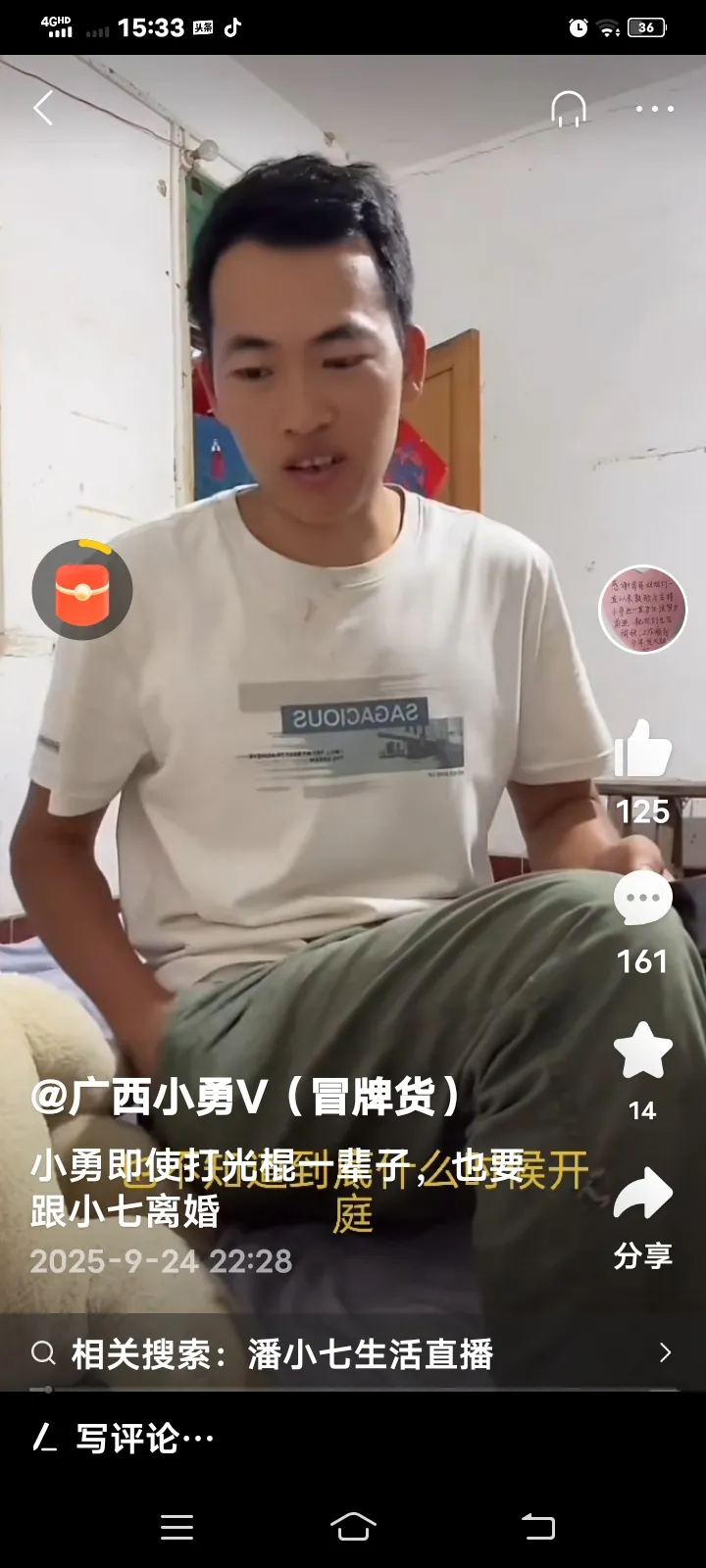This screenshot has width=706, height=1568.
Task: Favorite the video with the star
Action: (642, 1051)
